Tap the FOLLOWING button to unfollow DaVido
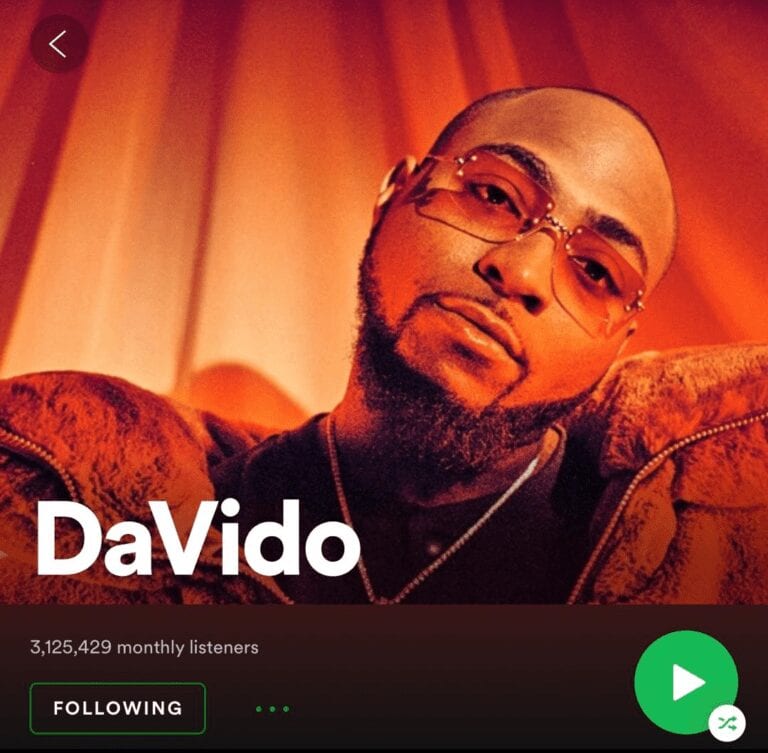 point(118,708)
